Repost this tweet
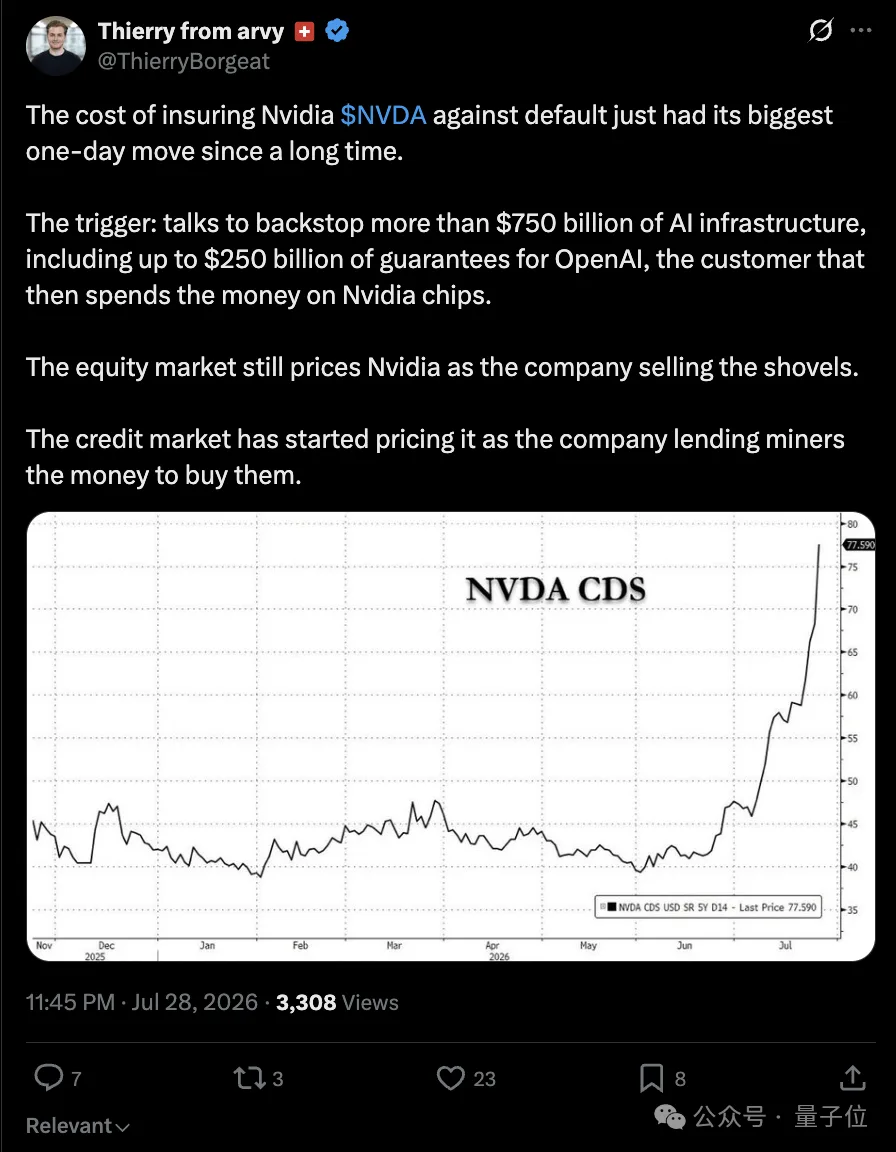 coord(249,1079)
